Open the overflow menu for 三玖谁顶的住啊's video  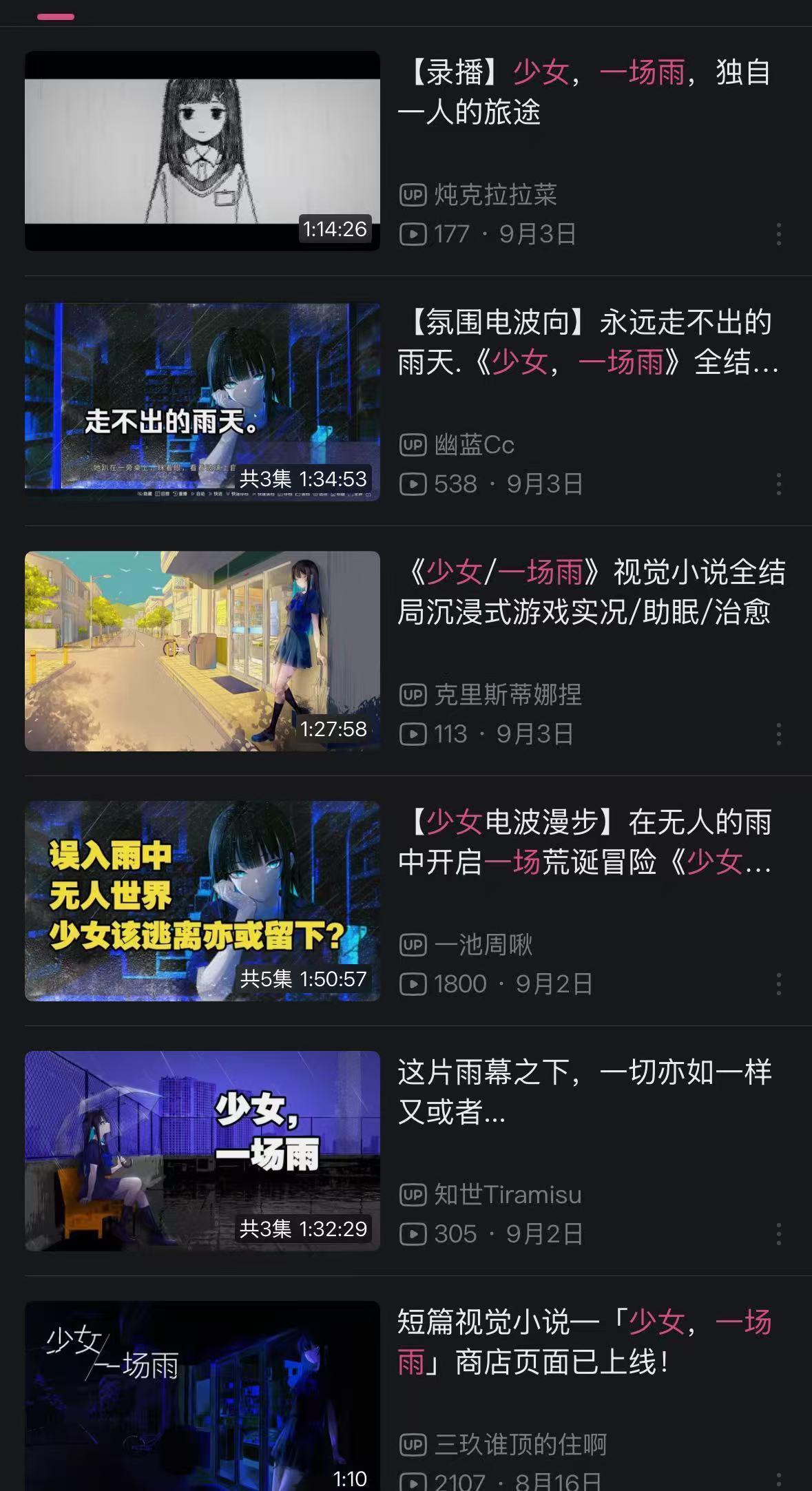point(779,1481)
